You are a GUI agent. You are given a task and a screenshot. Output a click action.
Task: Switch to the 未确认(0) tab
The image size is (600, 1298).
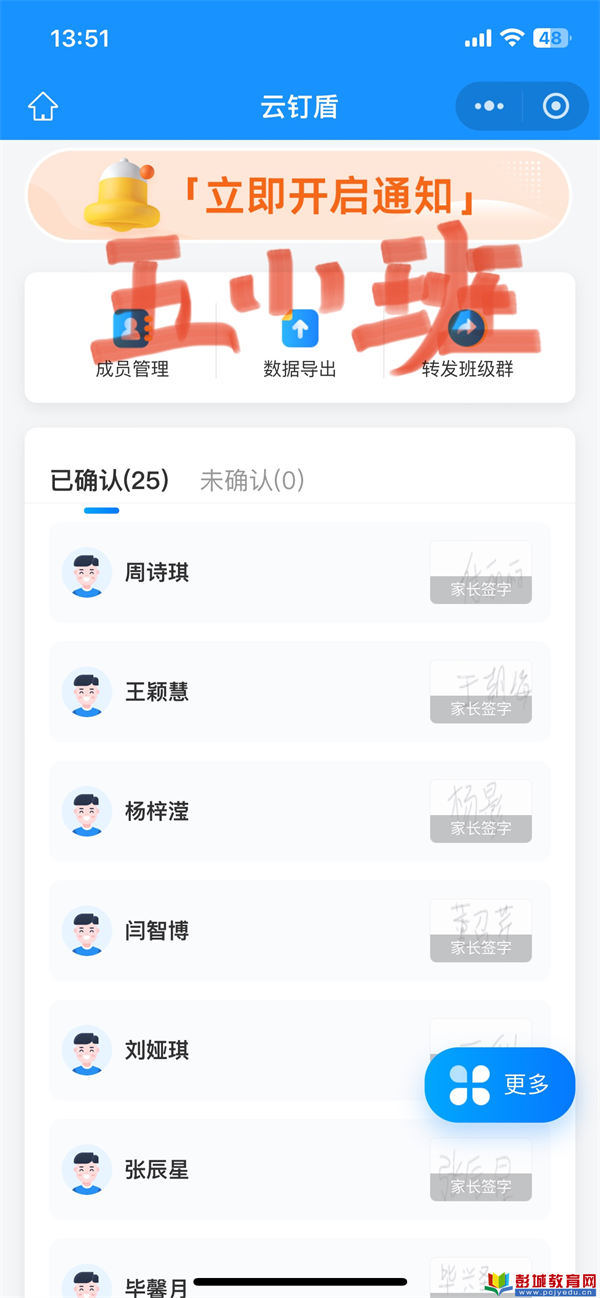pos(252,481)
